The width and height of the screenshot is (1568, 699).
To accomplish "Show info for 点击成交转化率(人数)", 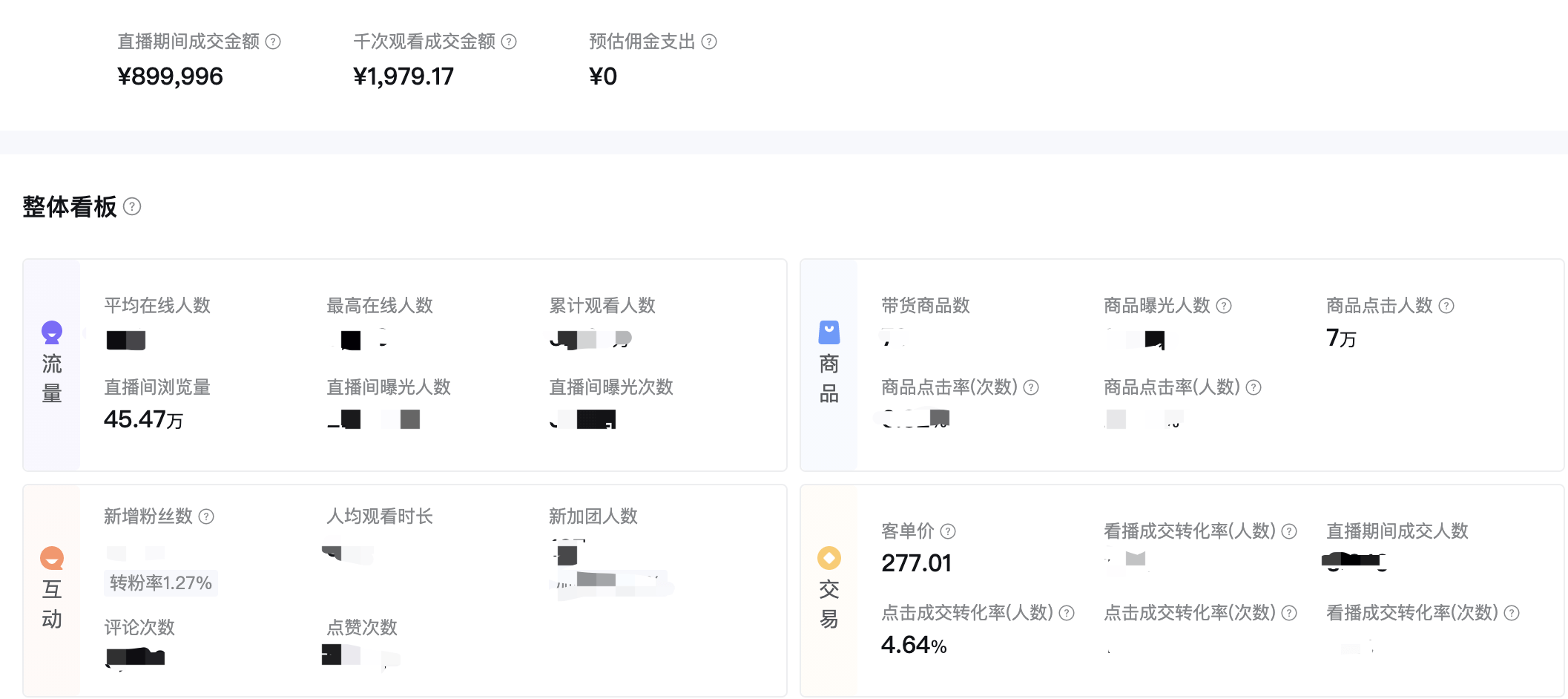I will [1067, 613].
